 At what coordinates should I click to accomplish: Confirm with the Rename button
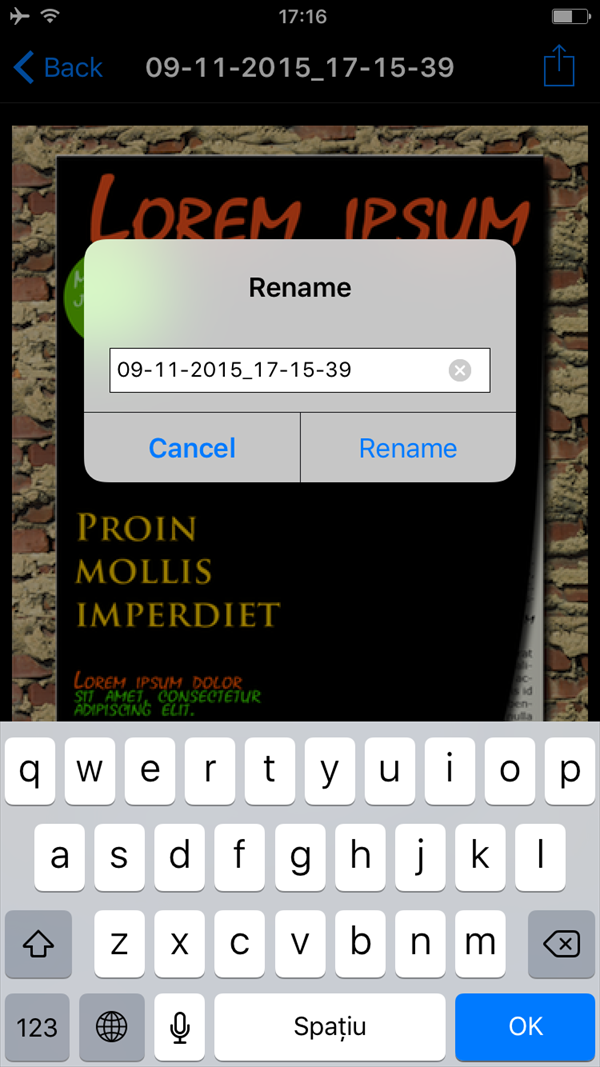click(x=408, y=448)
